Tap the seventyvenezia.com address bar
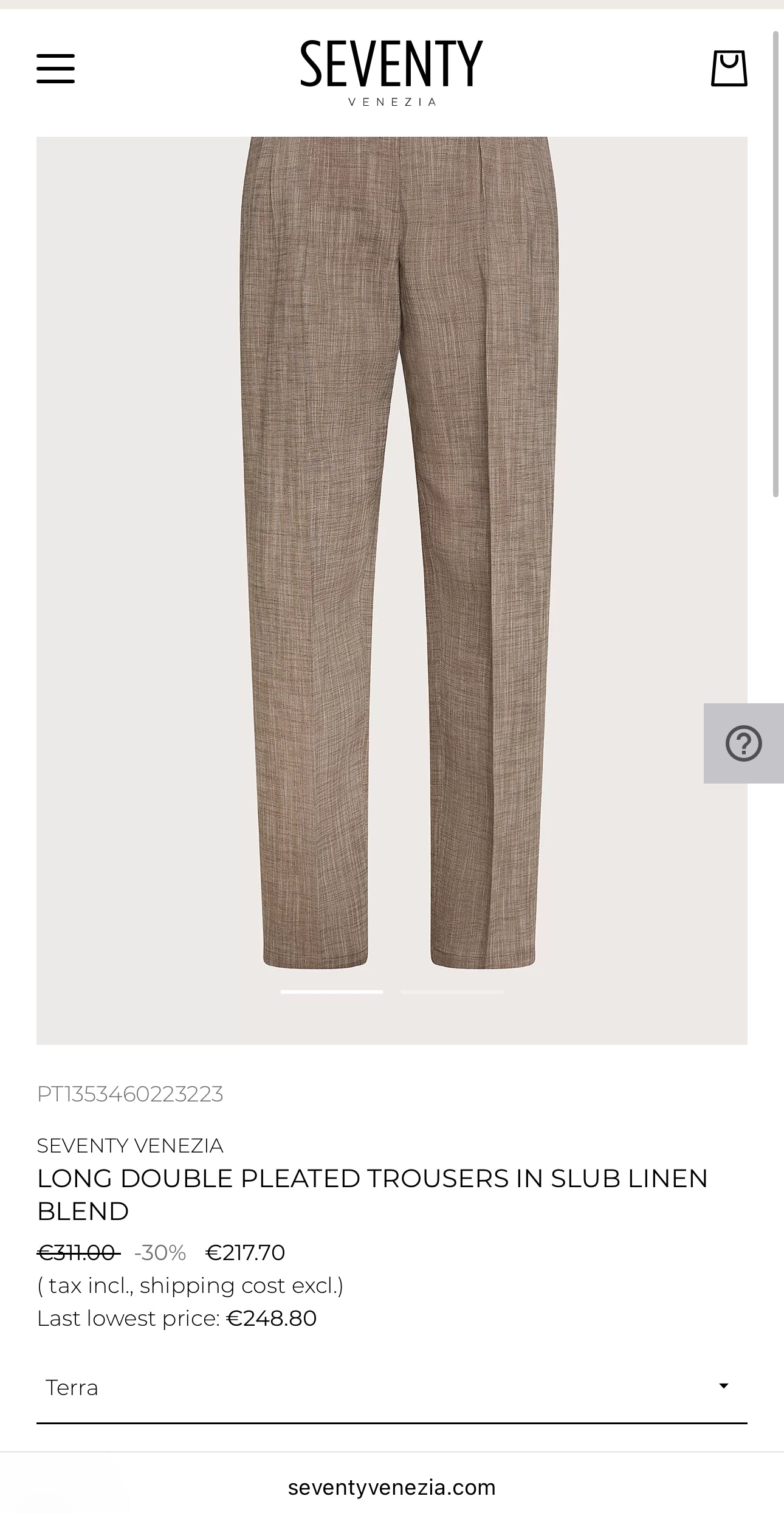The width and height of the screenshot is (784, 1513). pos(391,1487)
